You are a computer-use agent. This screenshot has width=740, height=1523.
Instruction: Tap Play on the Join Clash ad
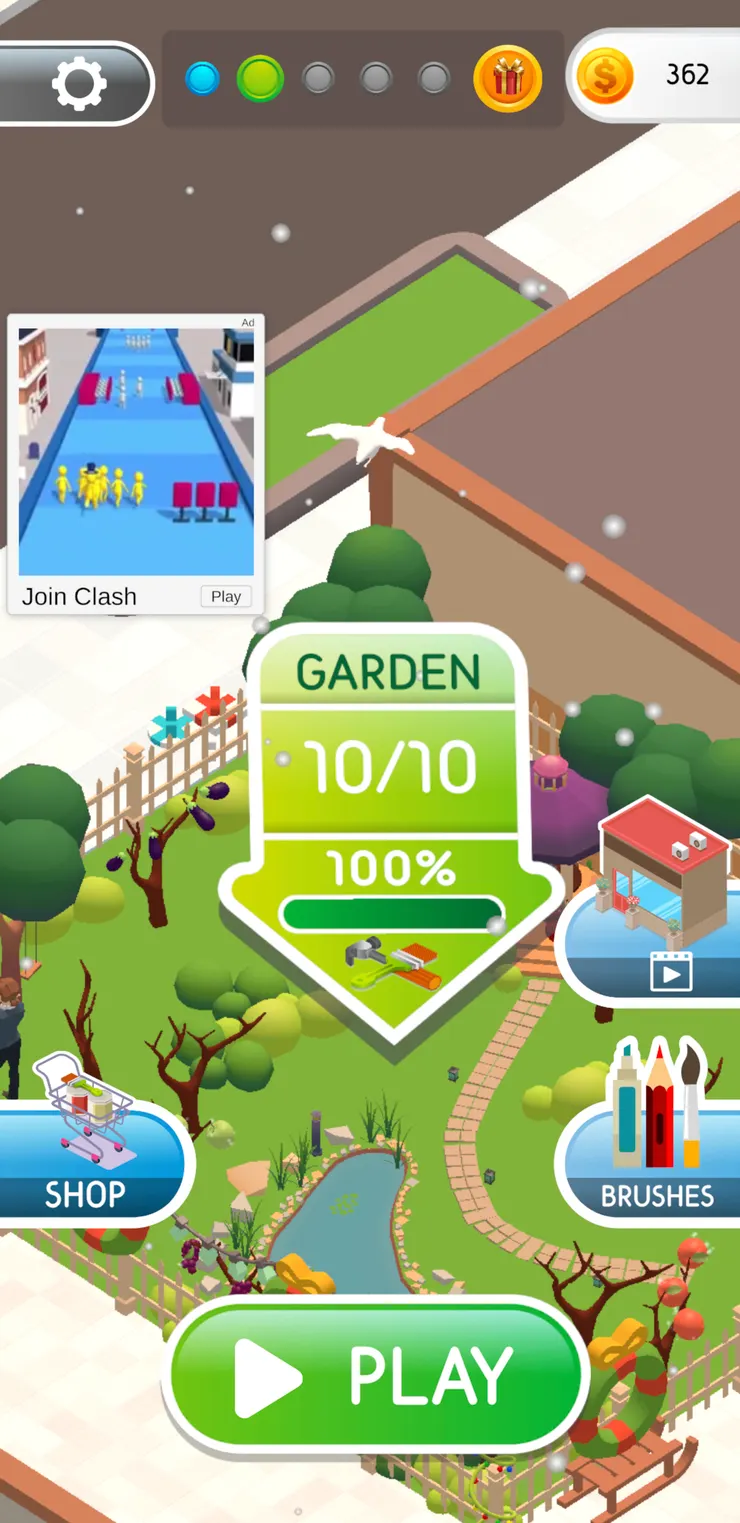pyautogui.click(x=226, y=597)
